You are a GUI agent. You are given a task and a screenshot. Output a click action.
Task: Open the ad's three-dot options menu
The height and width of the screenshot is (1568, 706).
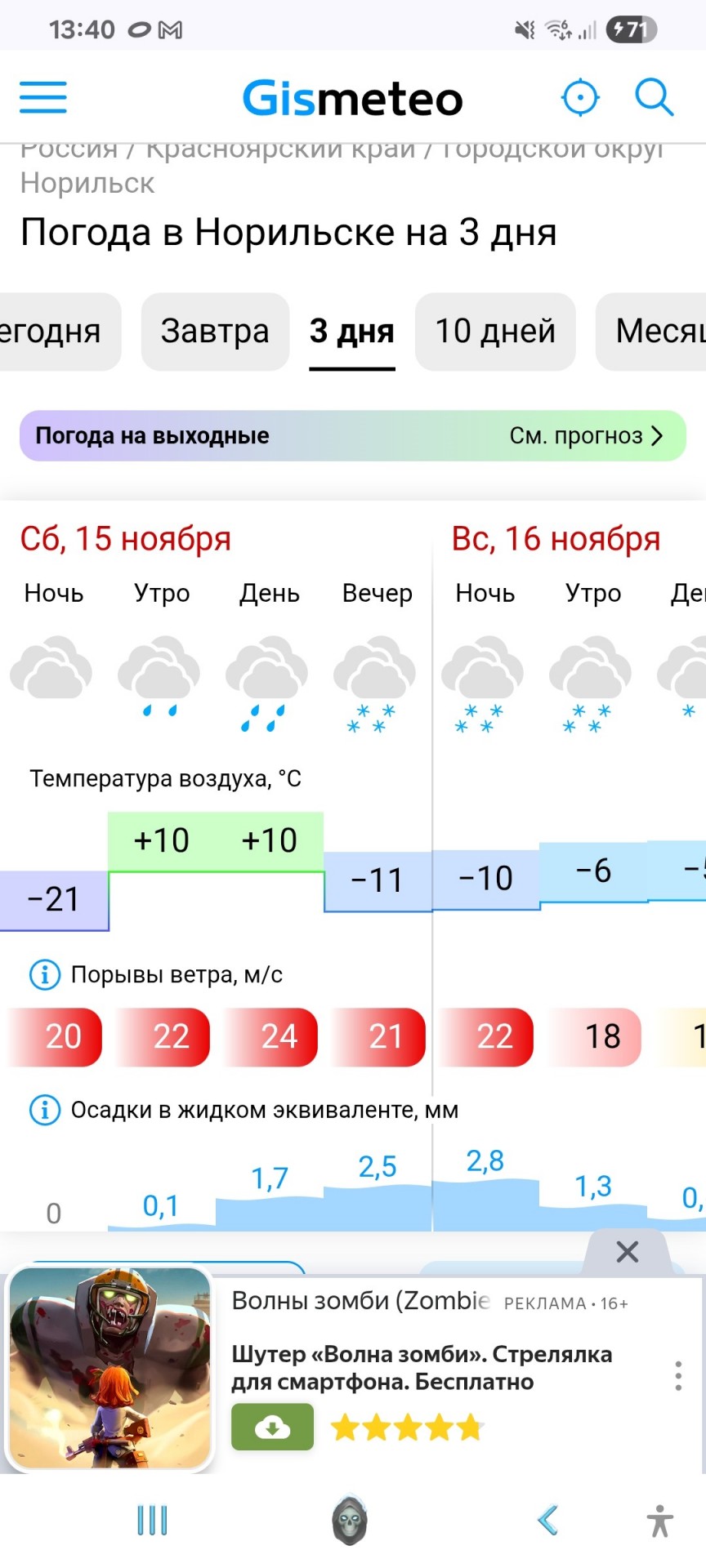click(678, 1376)
